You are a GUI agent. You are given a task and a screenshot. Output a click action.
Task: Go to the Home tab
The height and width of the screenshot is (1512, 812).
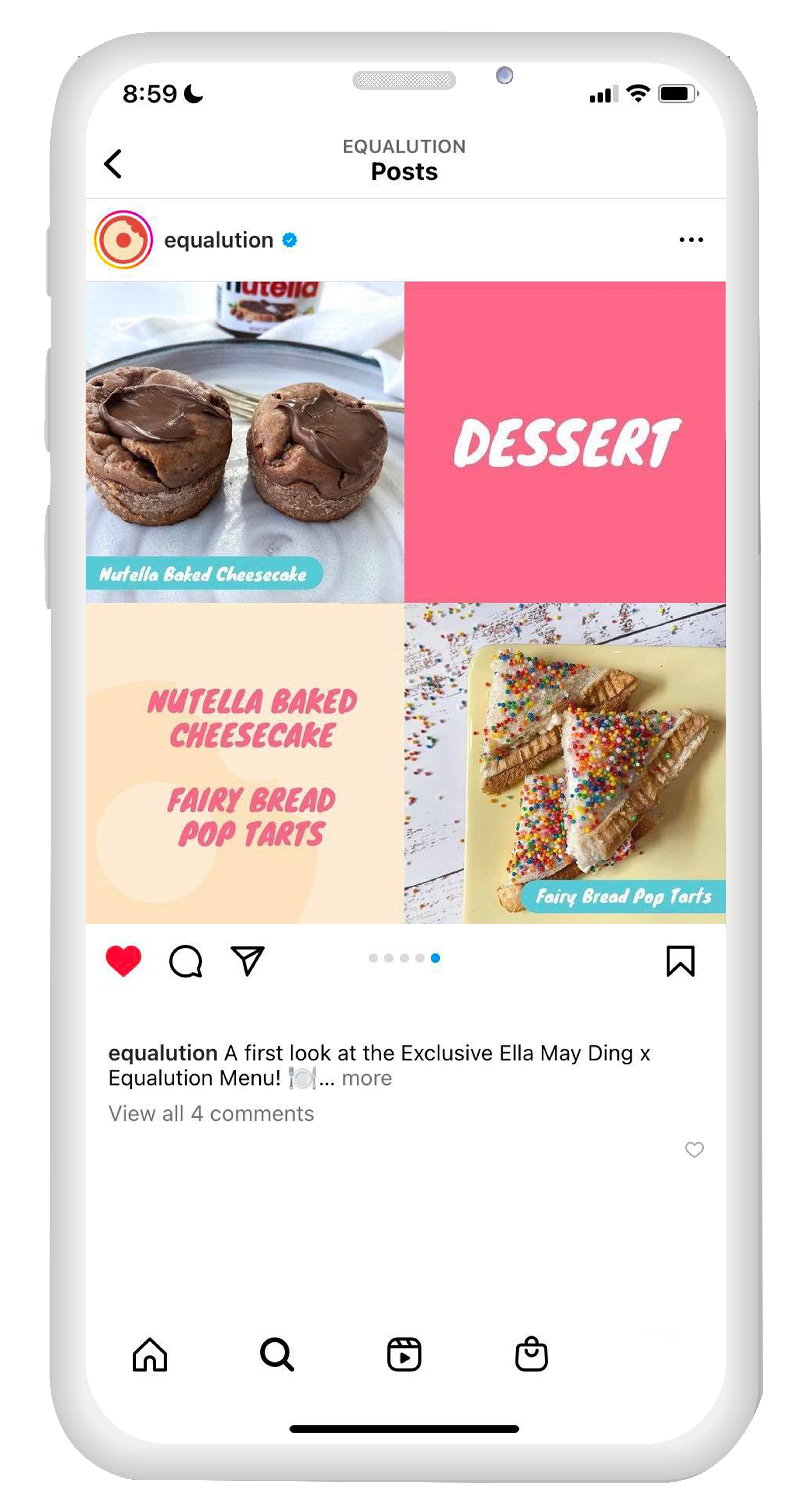(x=150, y=1354)
